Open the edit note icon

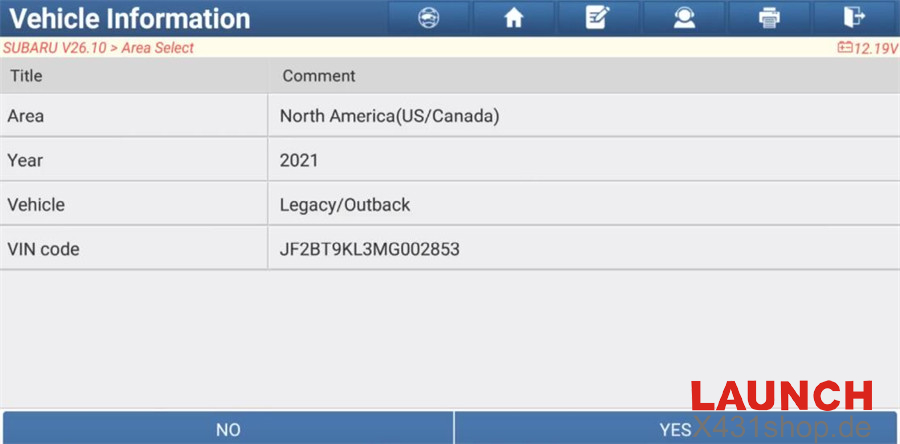pos(598,18)
